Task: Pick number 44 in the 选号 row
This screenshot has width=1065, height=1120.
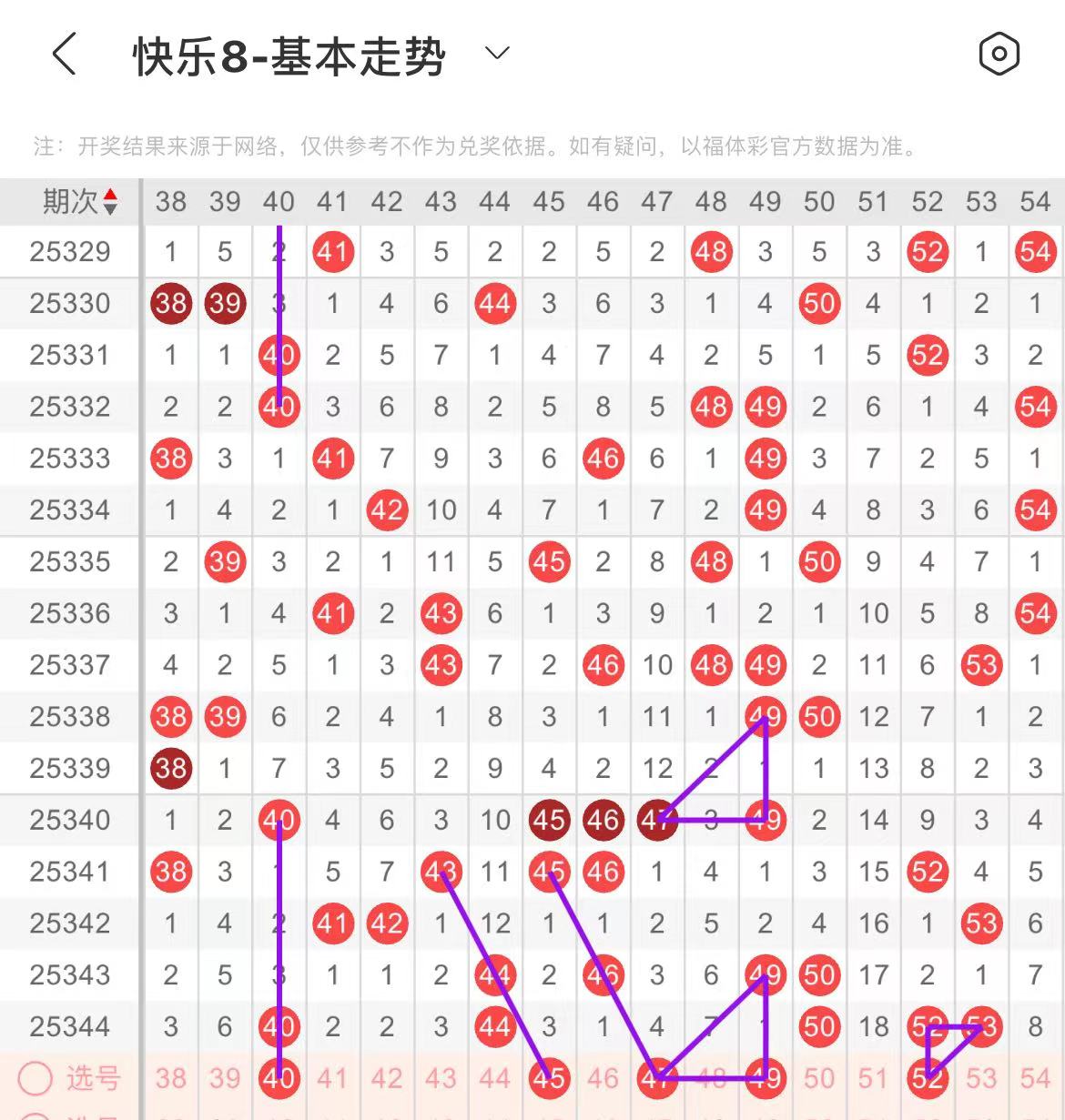Action: (x=494, y=1078)
